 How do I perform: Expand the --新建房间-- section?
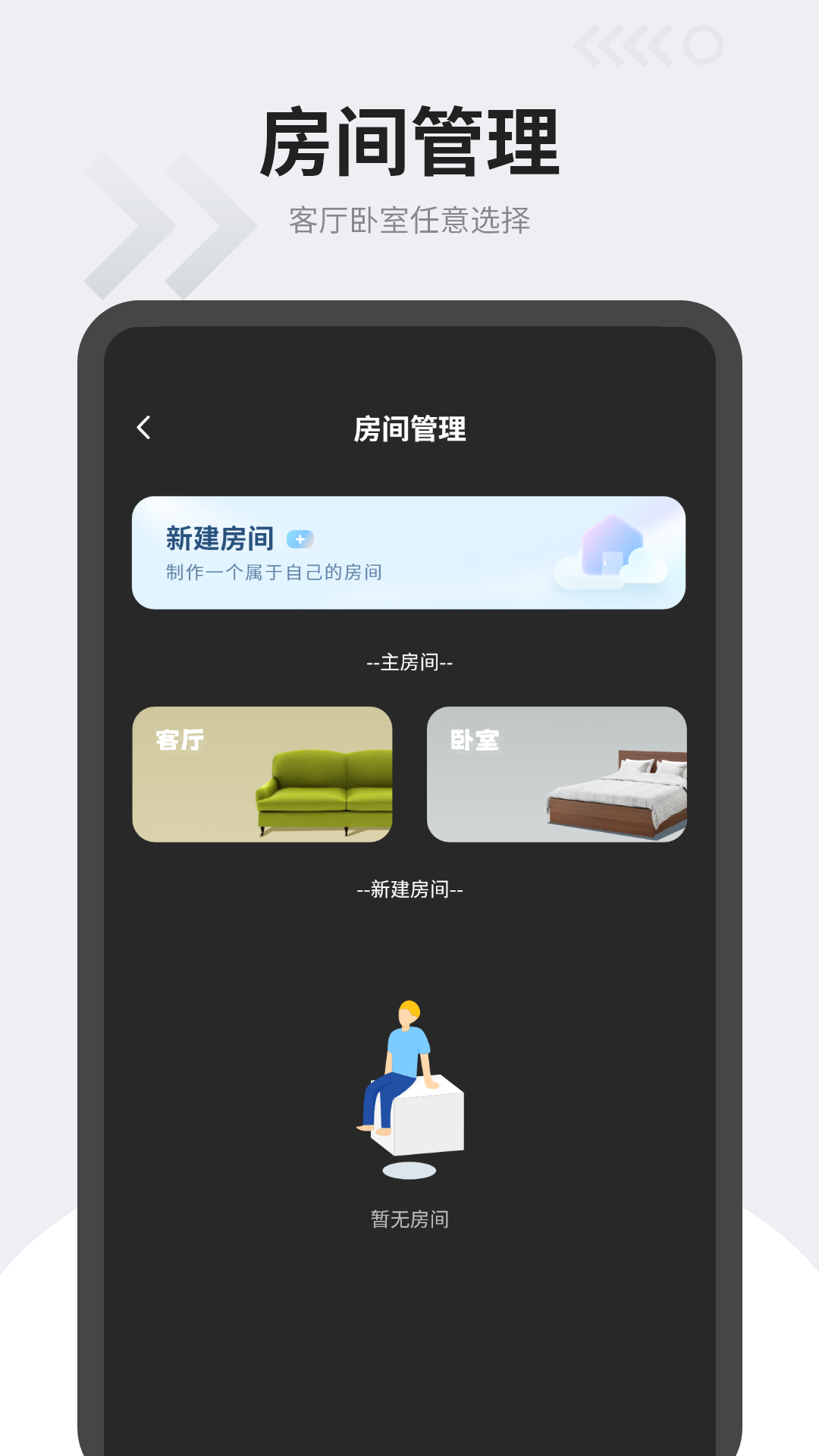pyautogui.click(x=409, y=891)
